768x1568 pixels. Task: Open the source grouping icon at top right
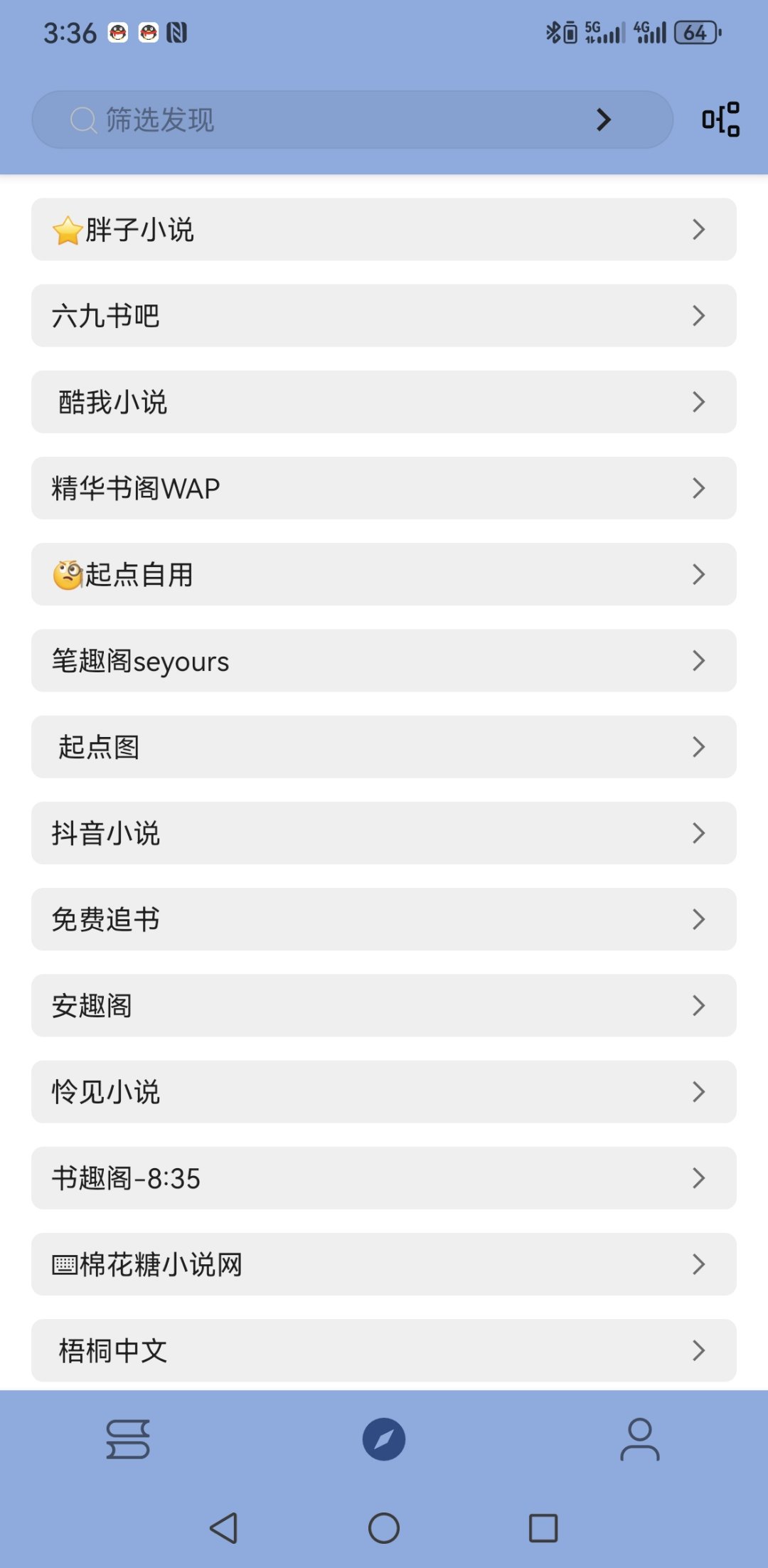[720, 120]
